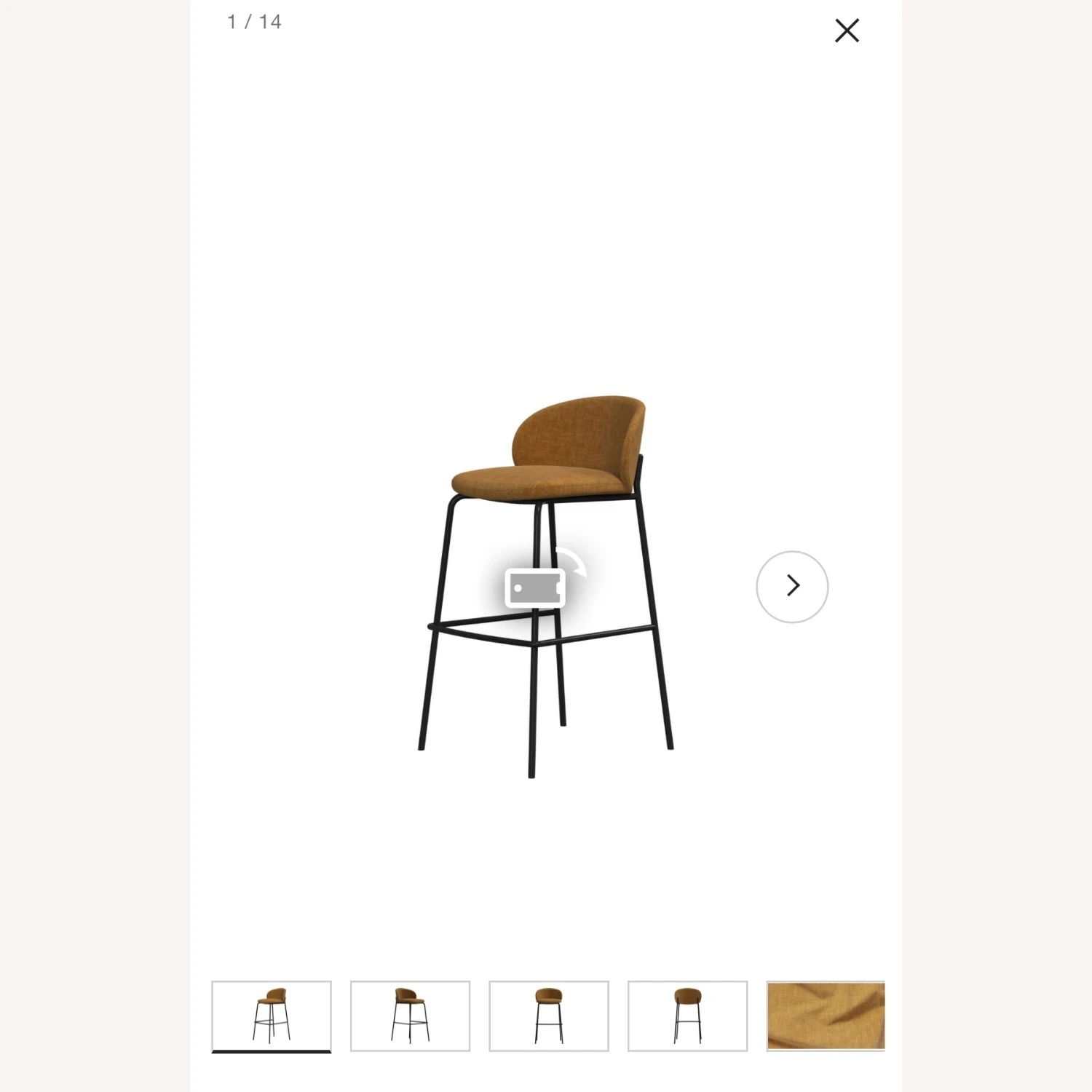Open the rotate view icon on the stool
1092x1092 pixels.
click(537, 587)
